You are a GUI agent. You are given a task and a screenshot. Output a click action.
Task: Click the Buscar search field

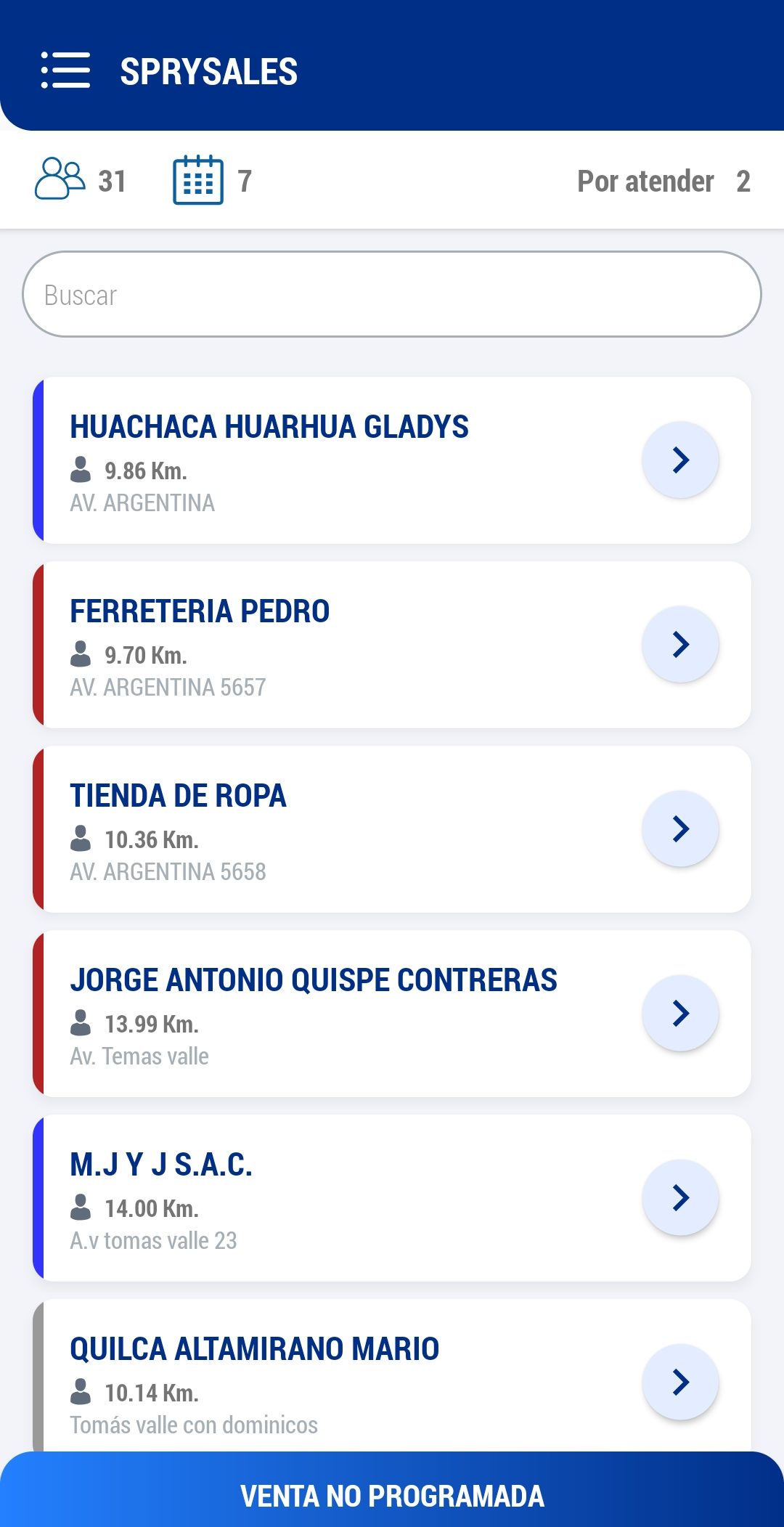(392, 295)
